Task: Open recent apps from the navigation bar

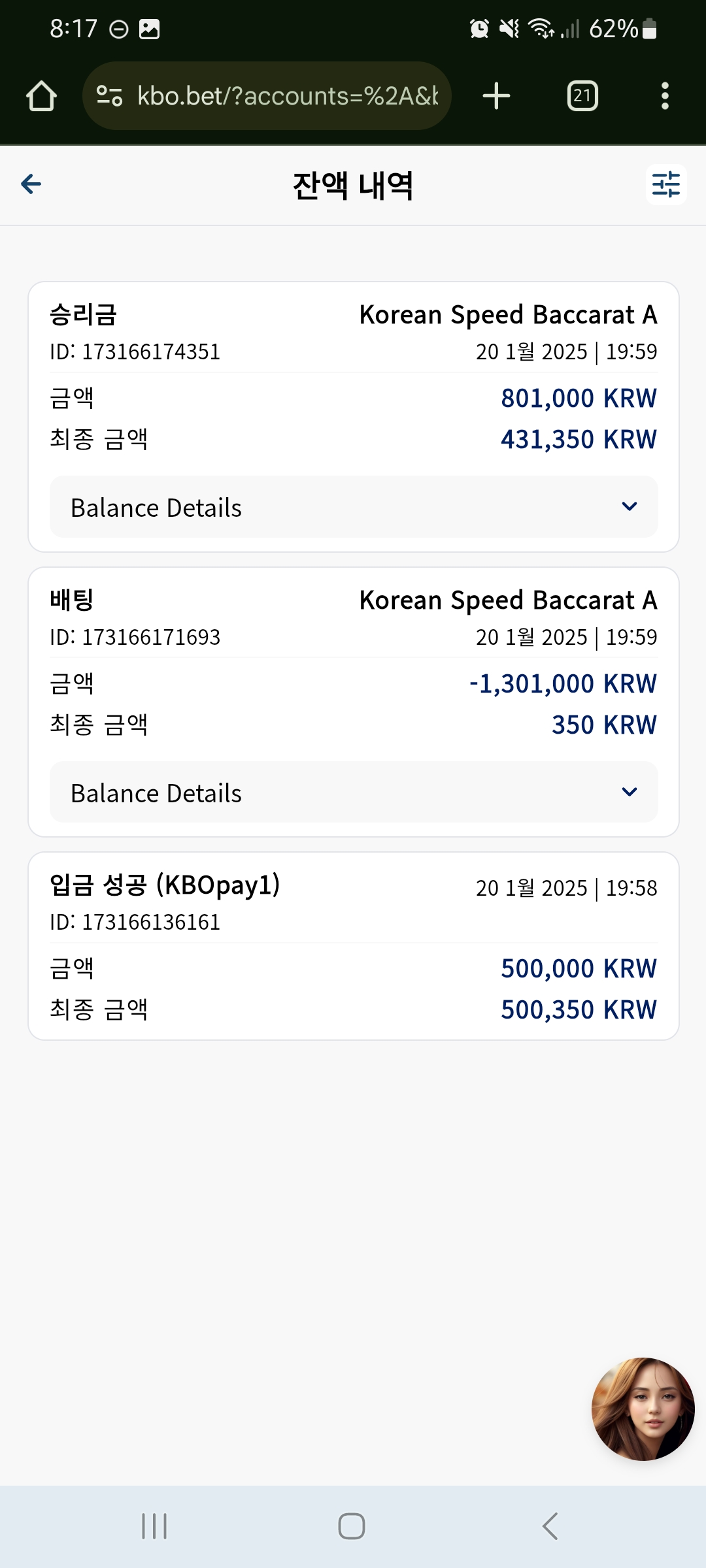Action: point(154,1526)
